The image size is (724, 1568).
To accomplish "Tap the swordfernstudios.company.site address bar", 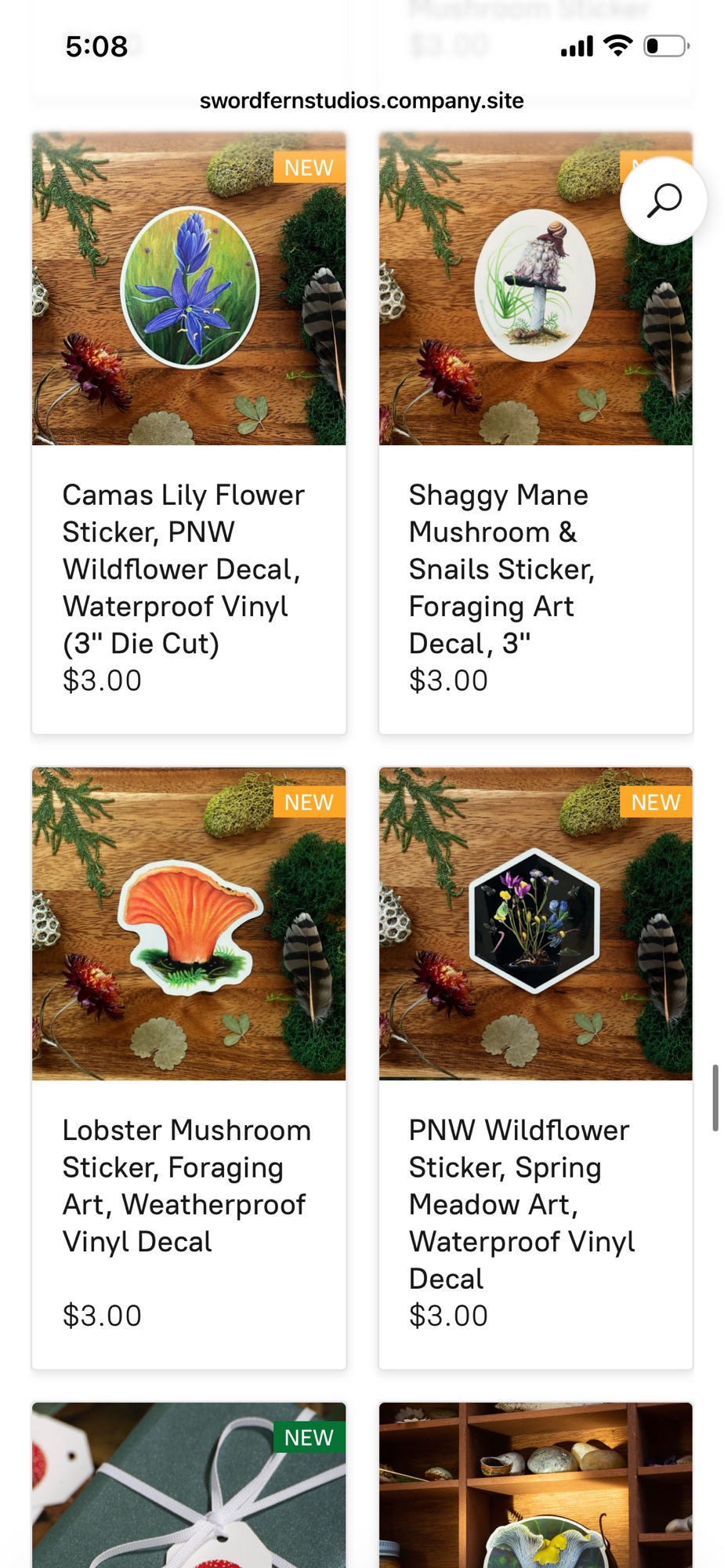I will coord(361,101).
